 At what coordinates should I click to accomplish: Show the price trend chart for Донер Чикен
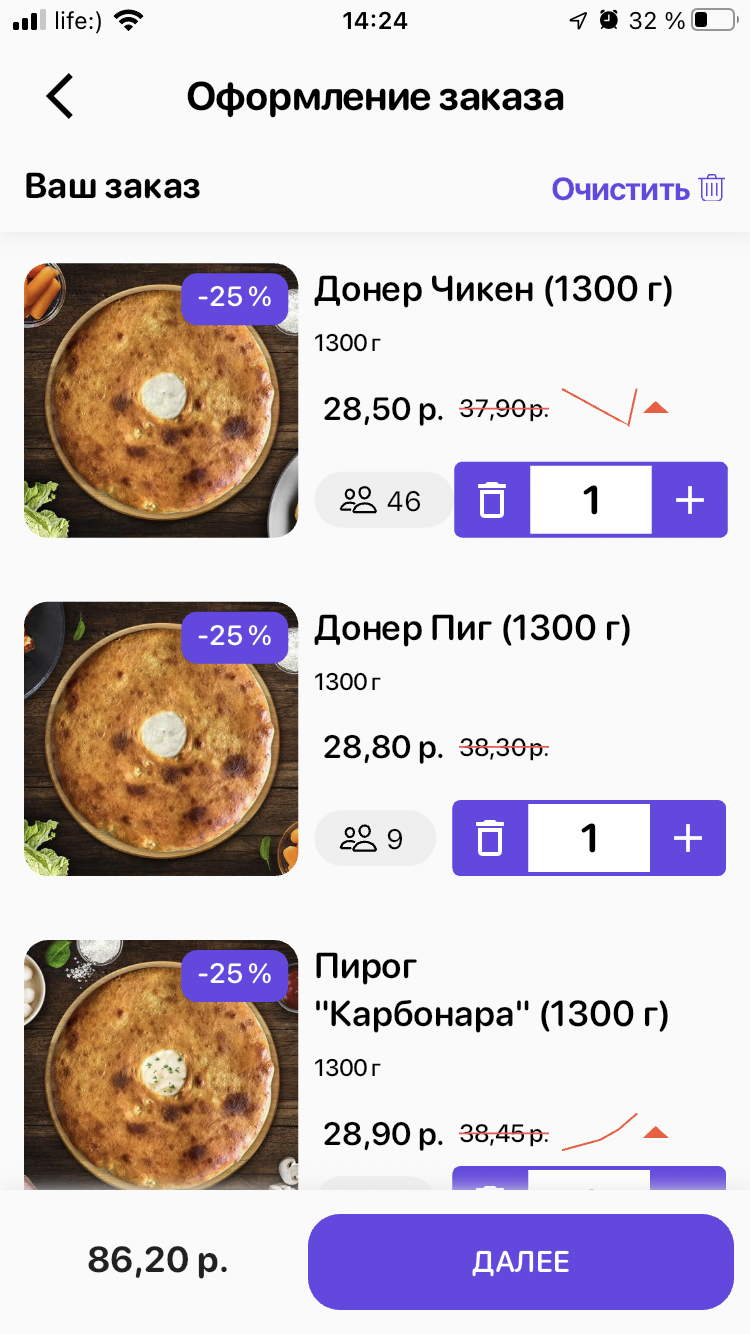(x=613, y=407)
